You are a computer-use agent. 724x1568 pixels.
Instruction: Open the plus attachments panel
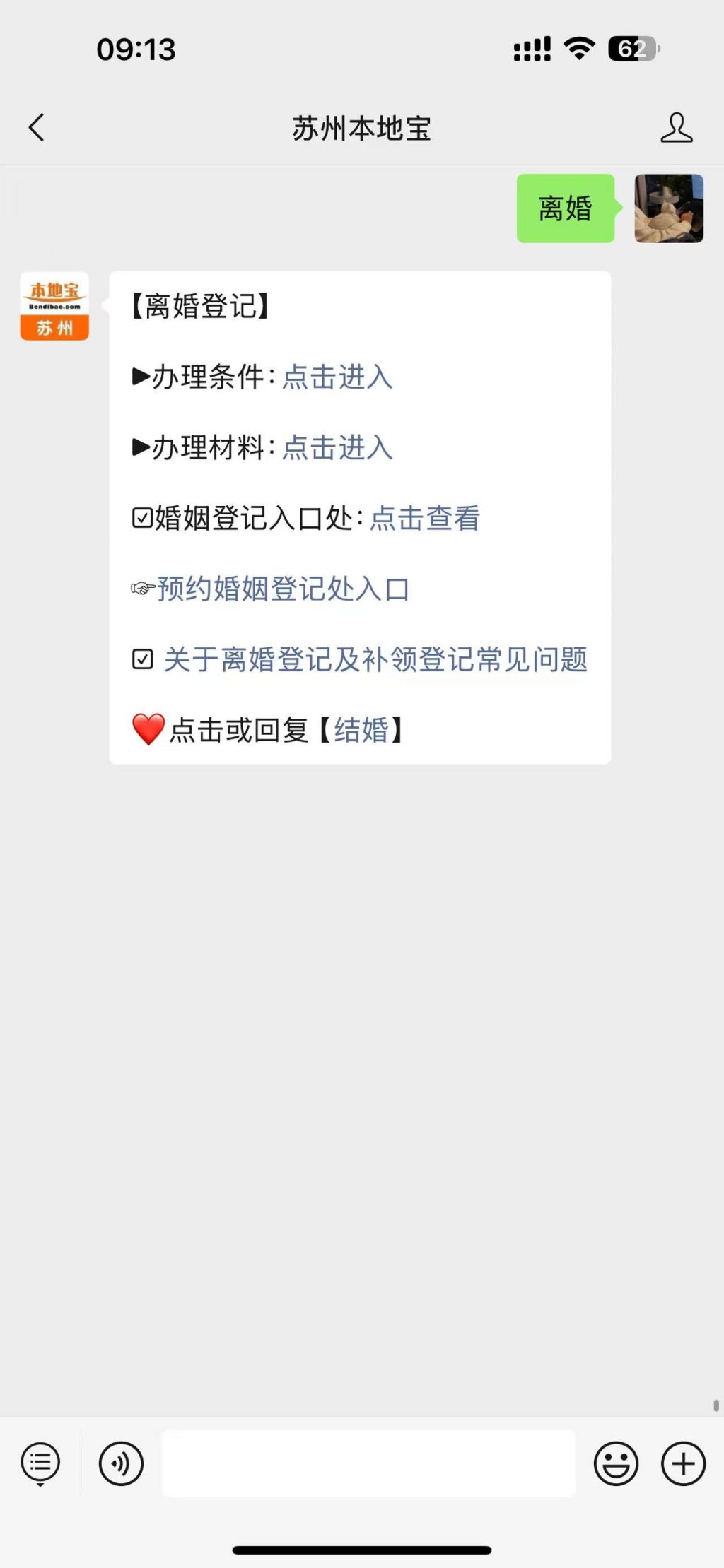coord(683,1463)
